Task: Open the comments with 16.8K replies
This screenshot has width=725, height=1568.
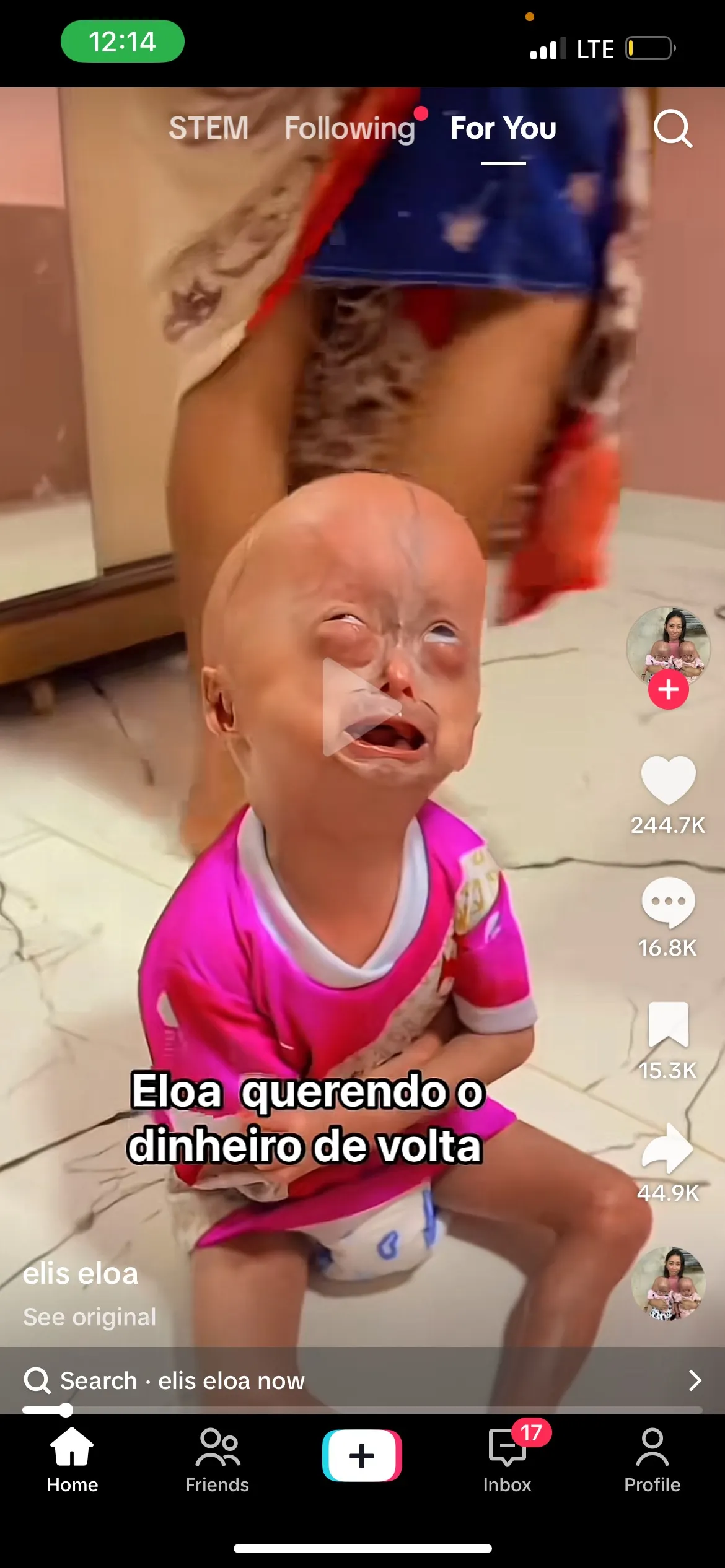Action: click(x=668, y=902)
